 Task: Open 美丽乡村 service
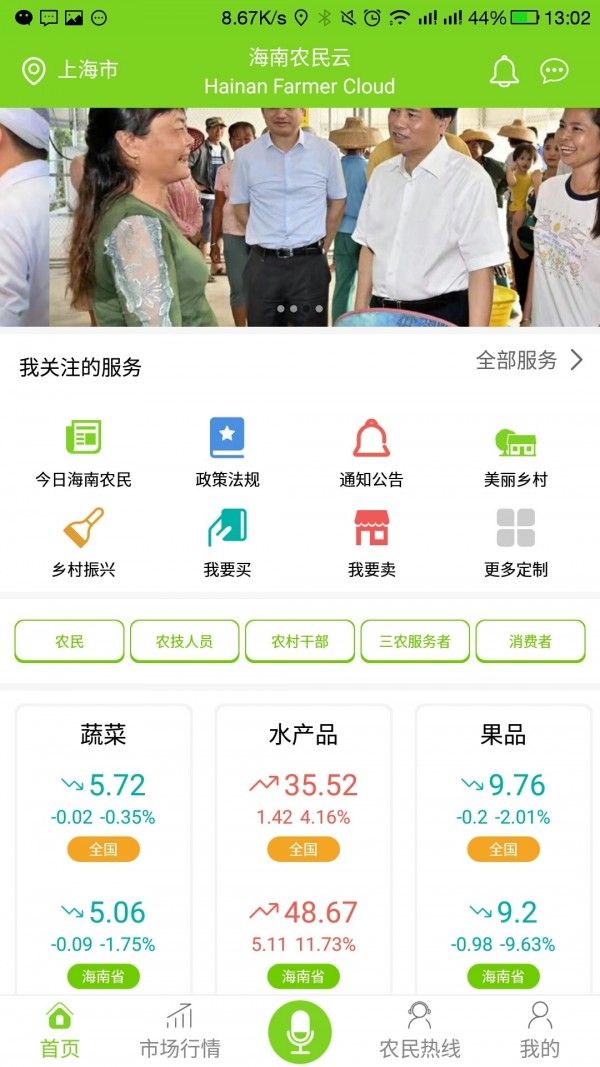tap(515, 452)
